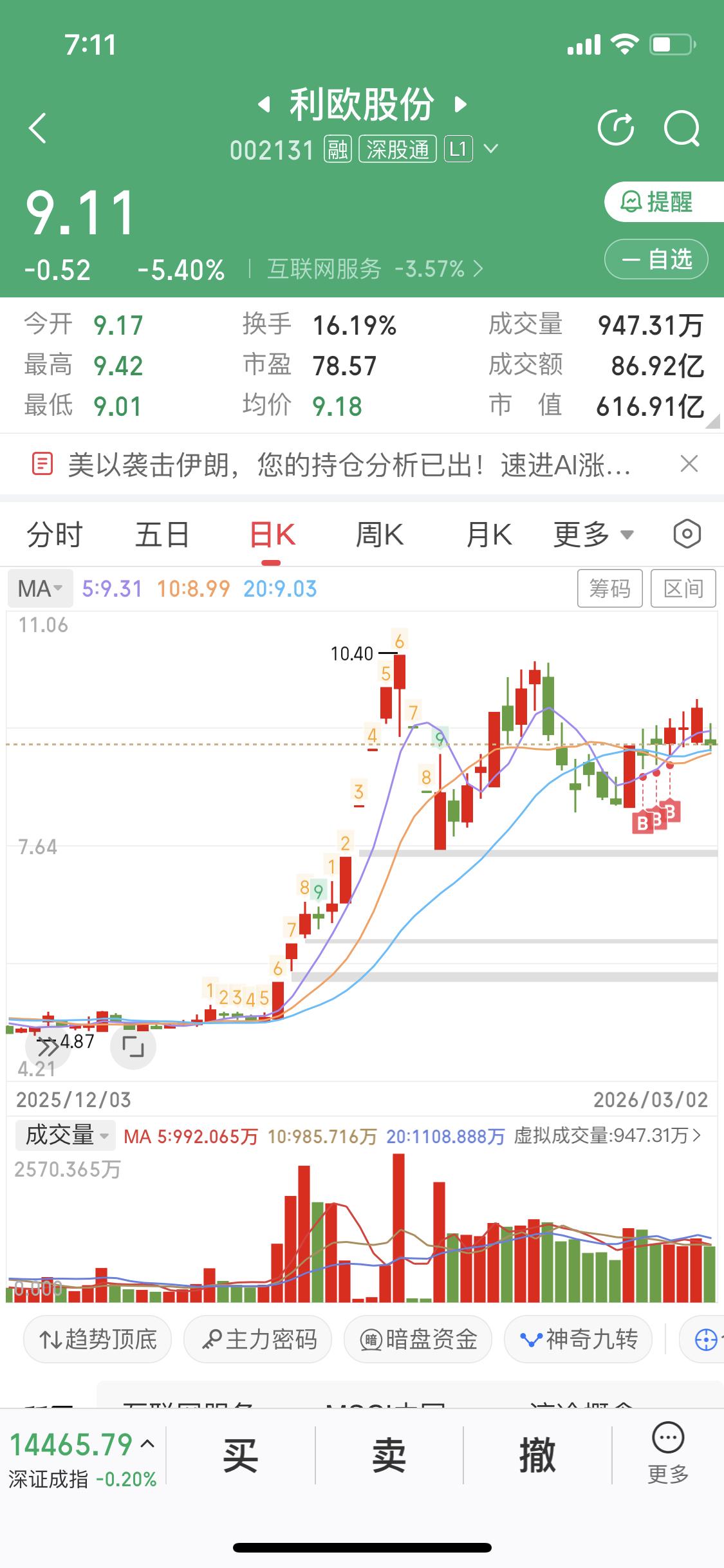Dismiss the AI holdings analysis banner
The image size is (724, 1568).
[x=688, y=464]
